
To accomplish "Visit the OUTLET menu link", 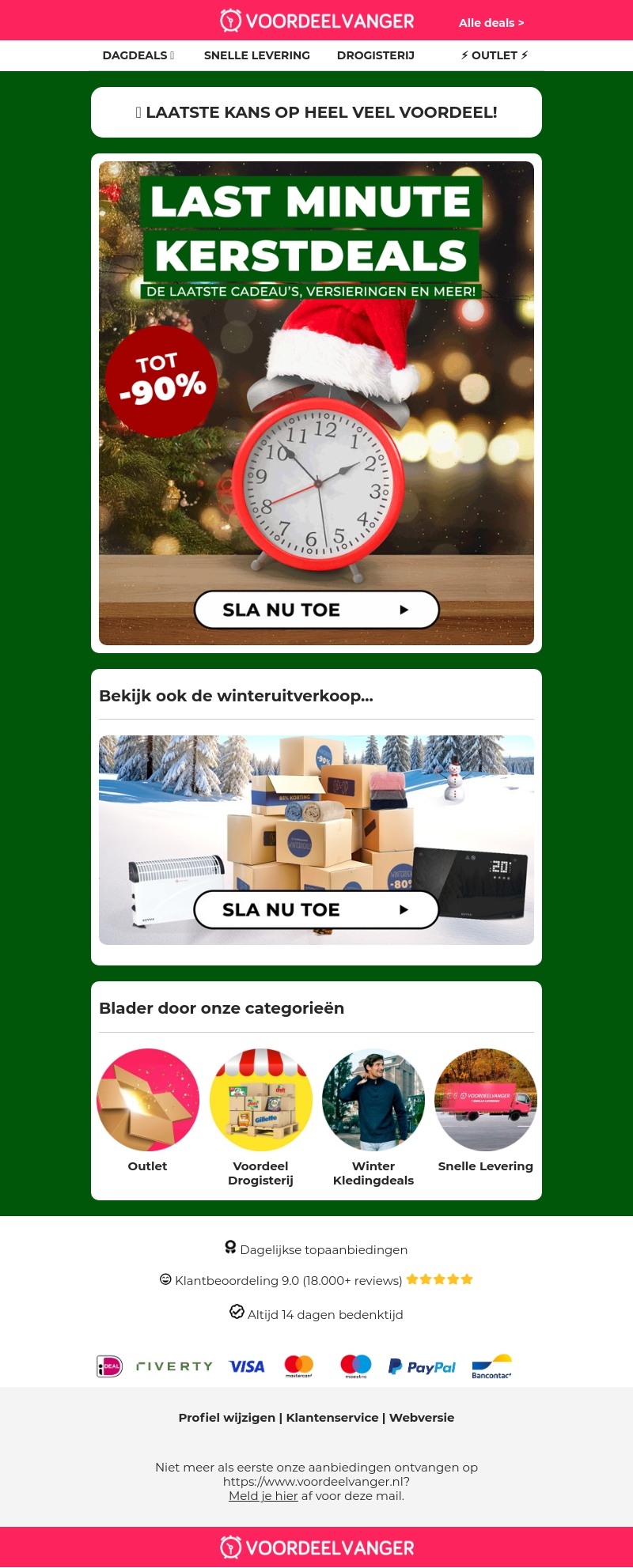I will 494,55.
